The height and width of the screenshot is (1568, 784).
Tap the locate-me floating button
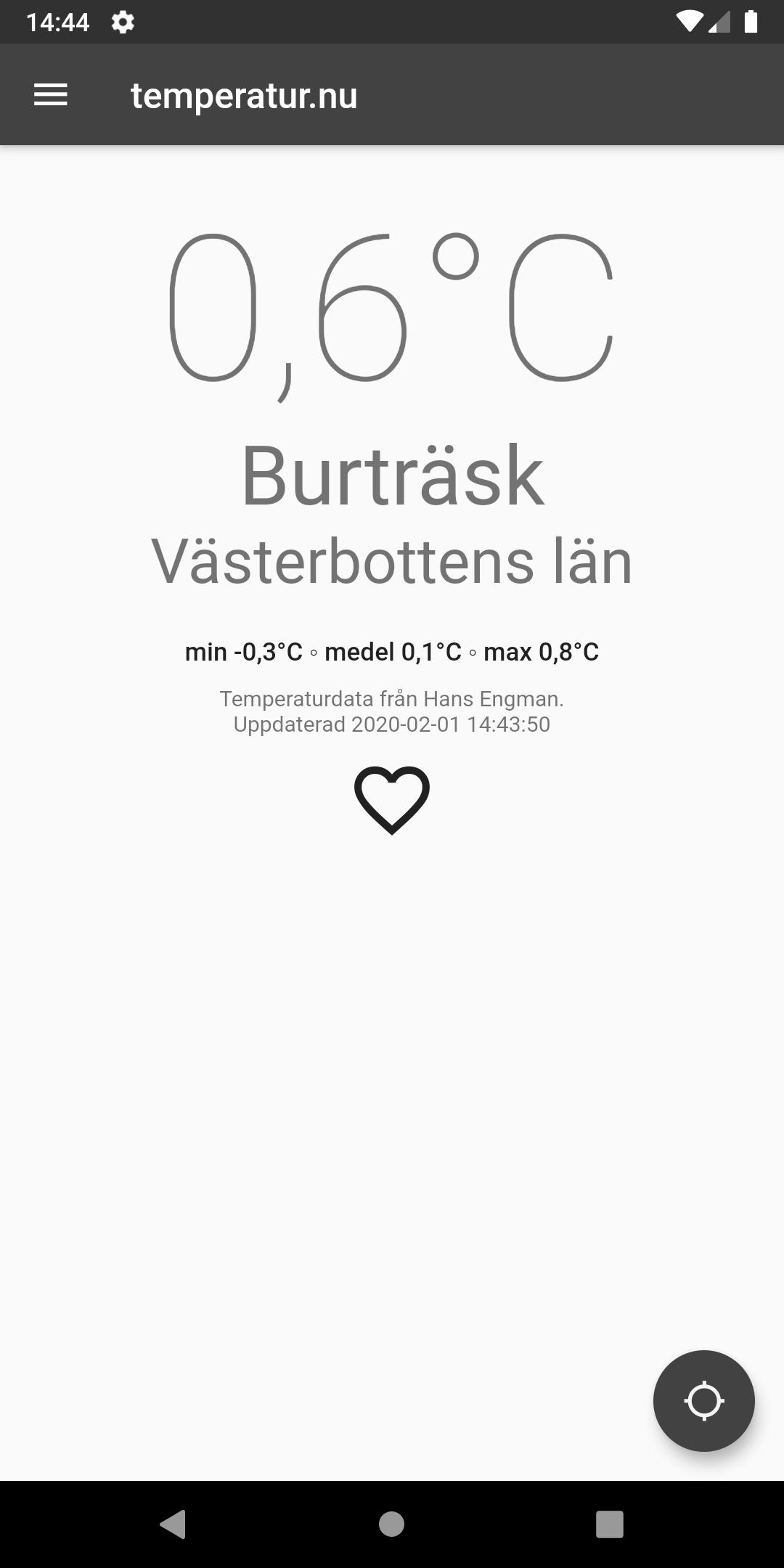tap(703, 1400)
